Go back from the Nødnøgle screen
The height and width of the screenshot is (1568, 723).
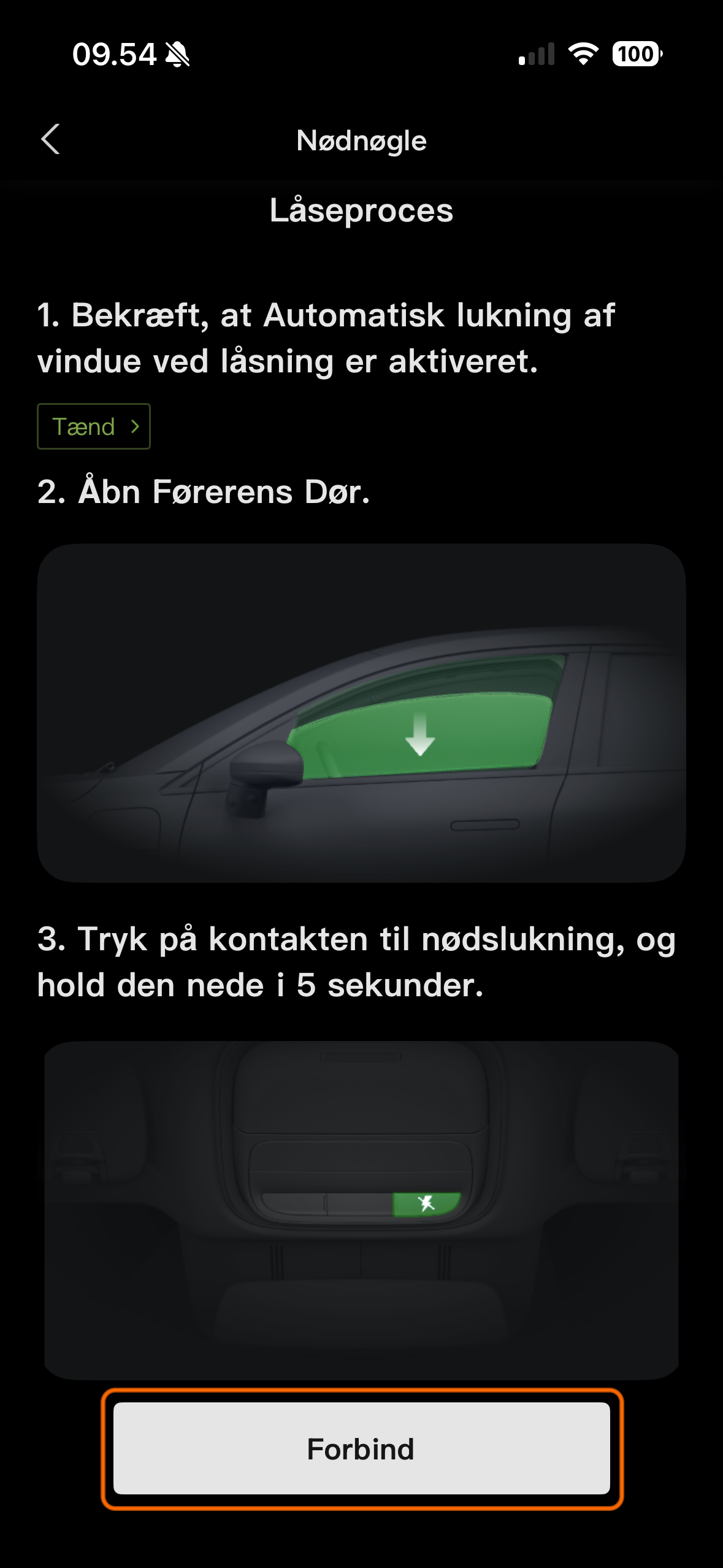coord(51,139)
